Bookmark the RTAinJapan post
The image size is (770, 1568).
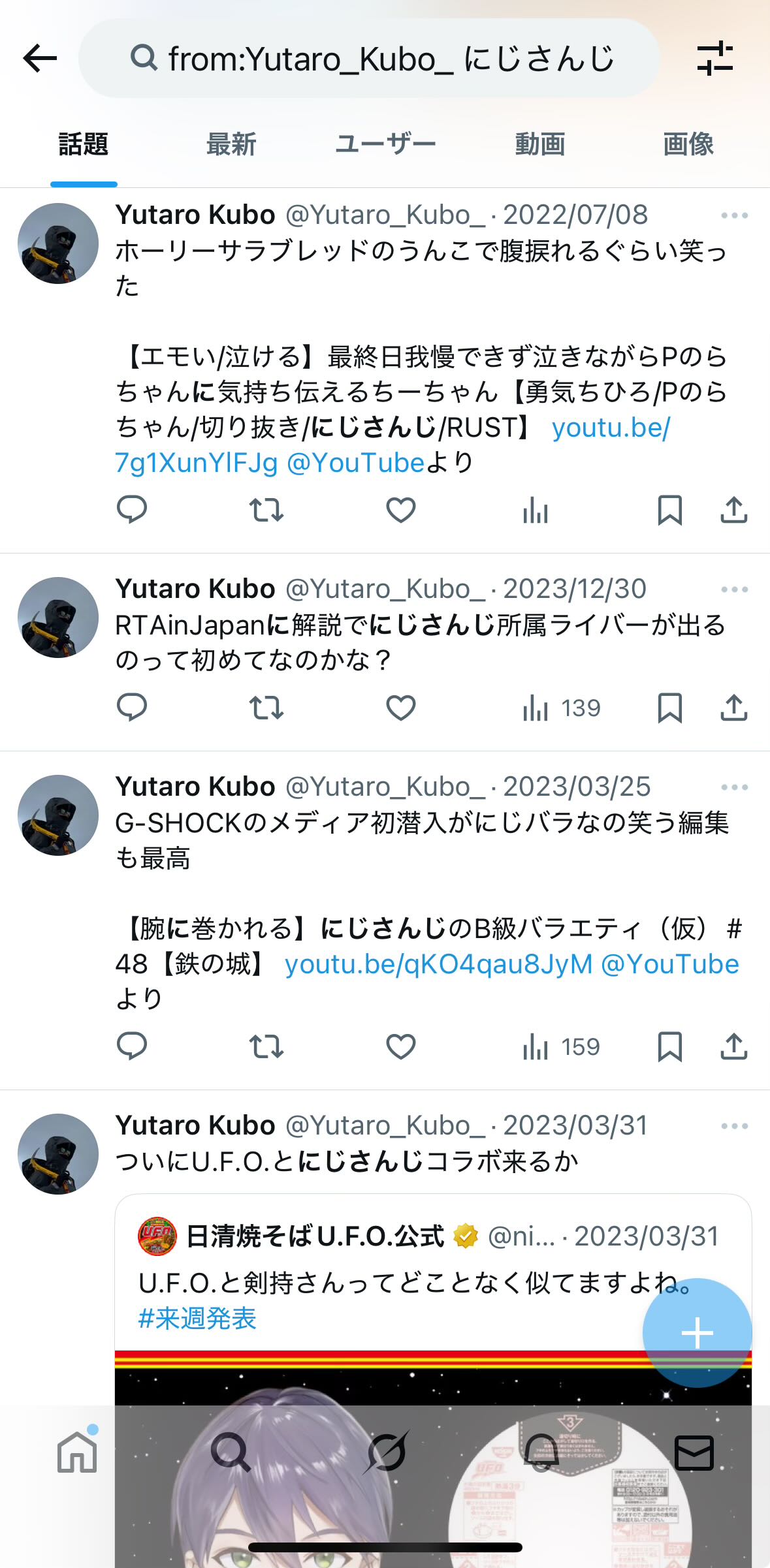click(669, 708)
